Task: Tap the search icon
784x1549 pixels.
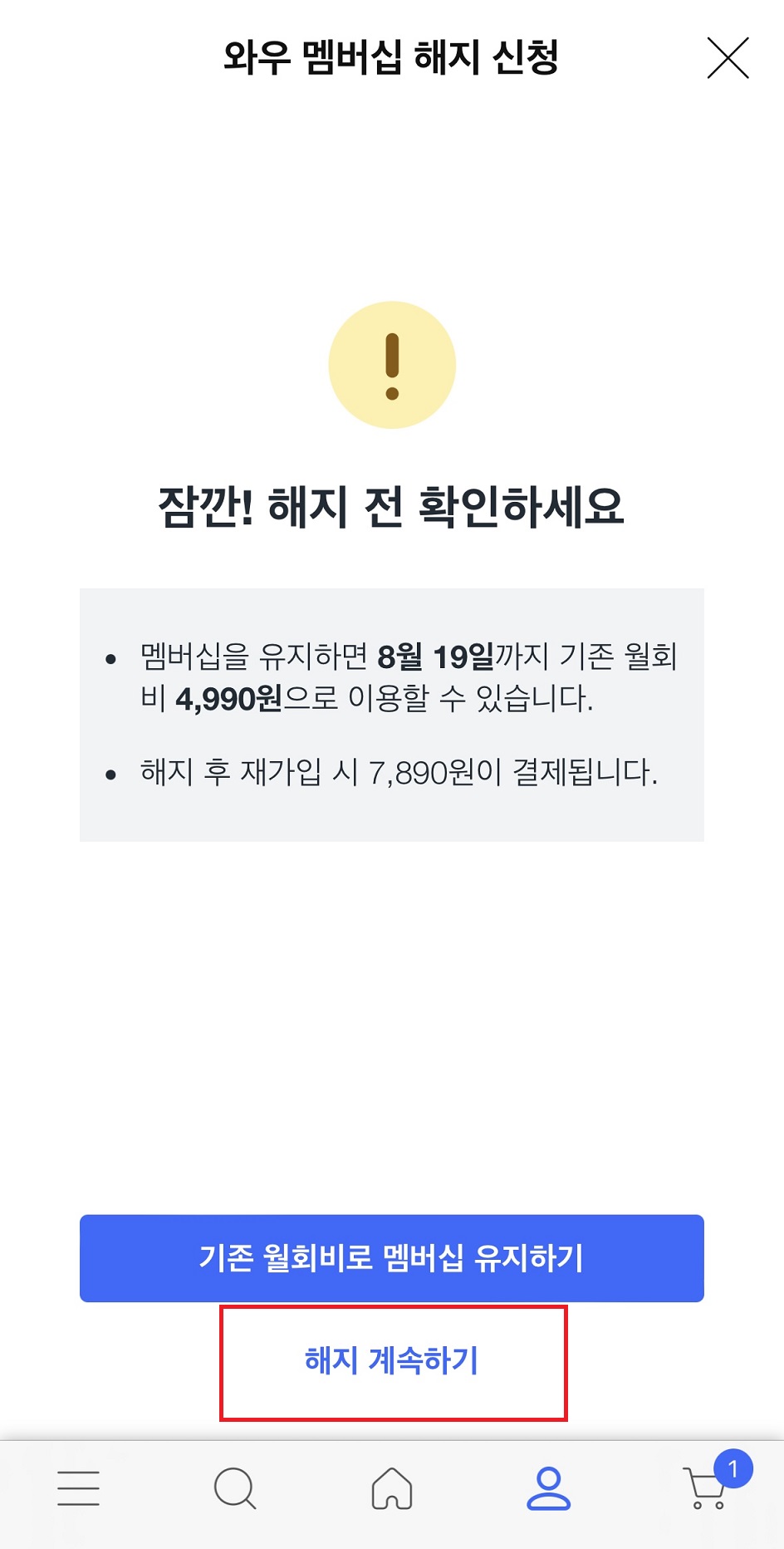Action: [x=235, y=1488]
